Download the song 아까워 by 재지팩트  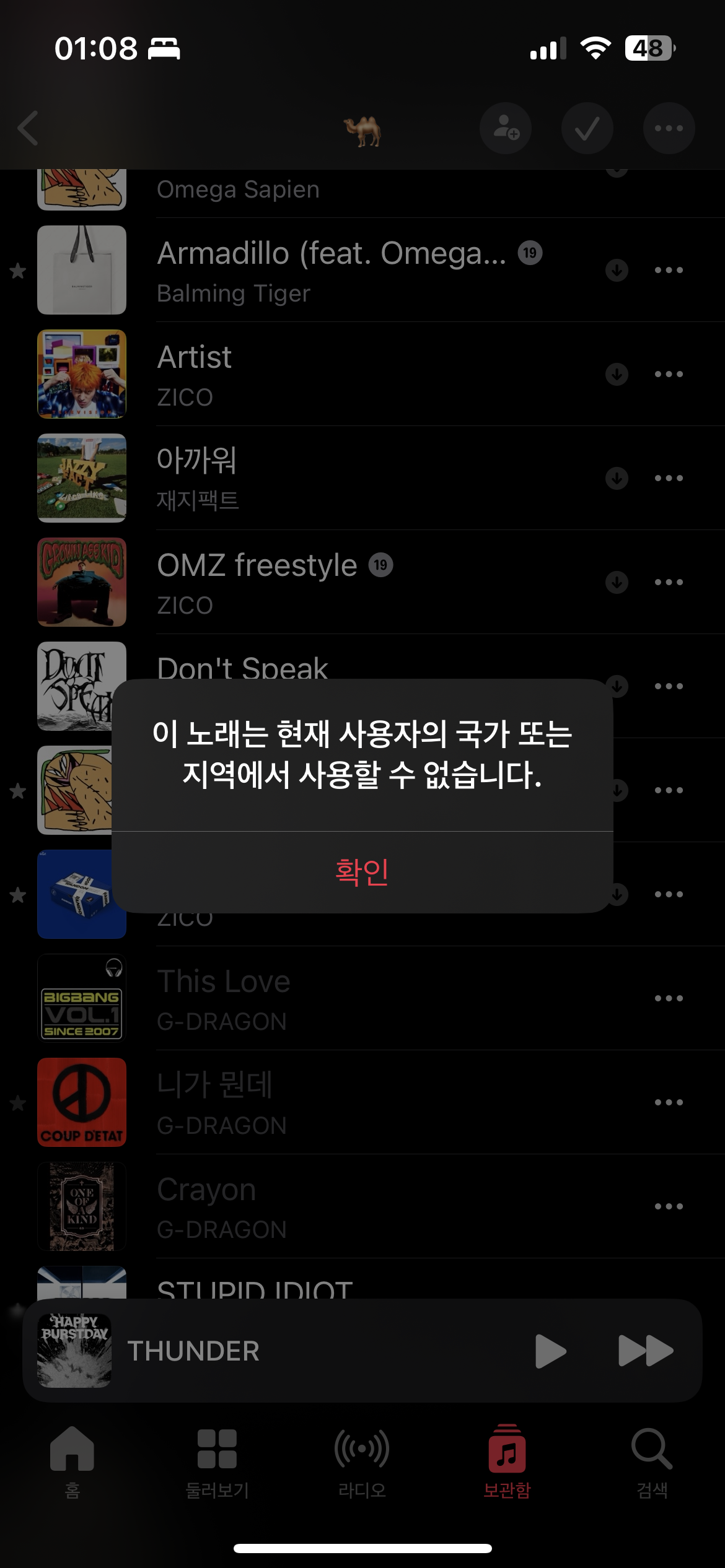617,478
